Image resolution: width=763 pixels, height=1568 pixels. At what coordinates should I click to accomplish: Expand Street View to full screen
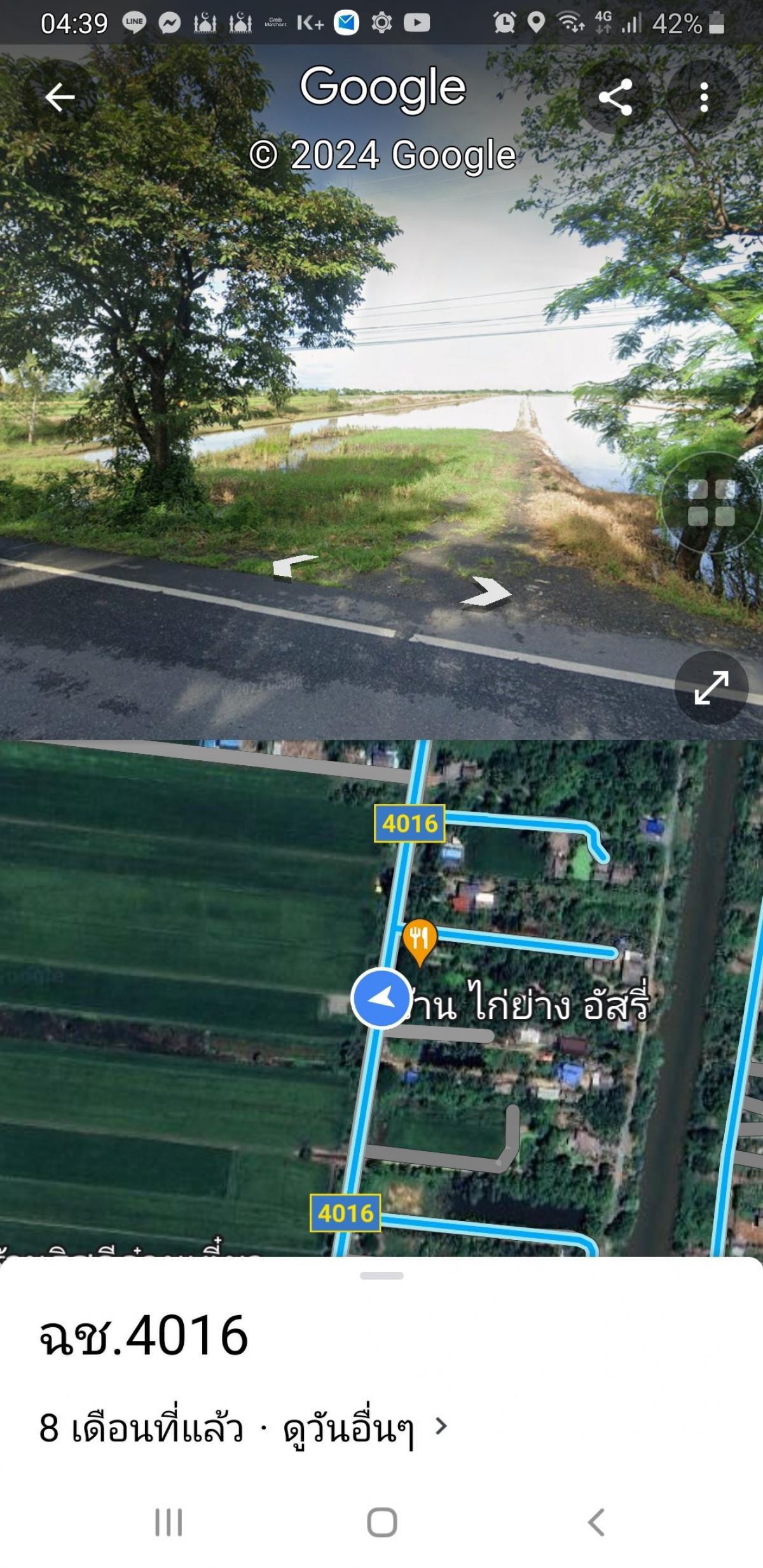tap(711, 688)
